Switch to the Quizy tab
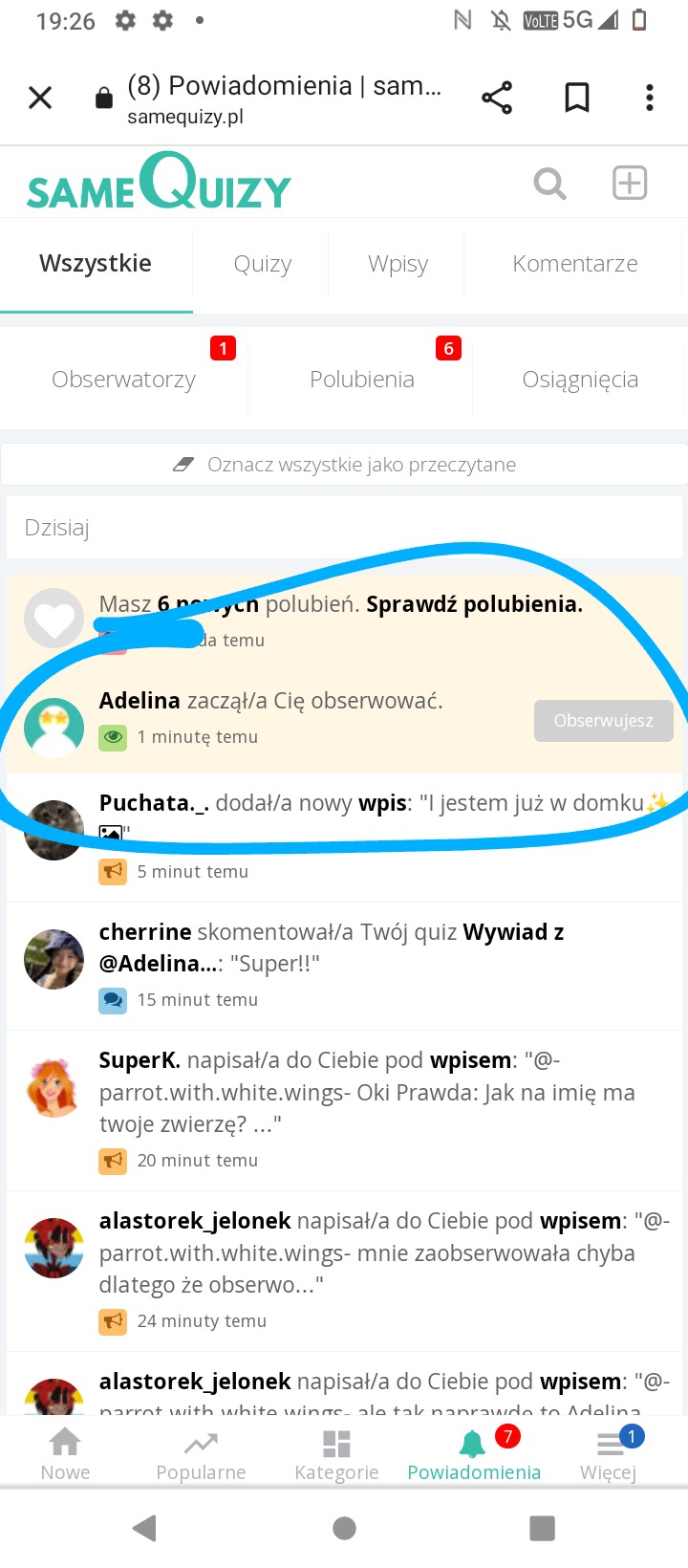The image size is (688, 1568). coord(262,264)
